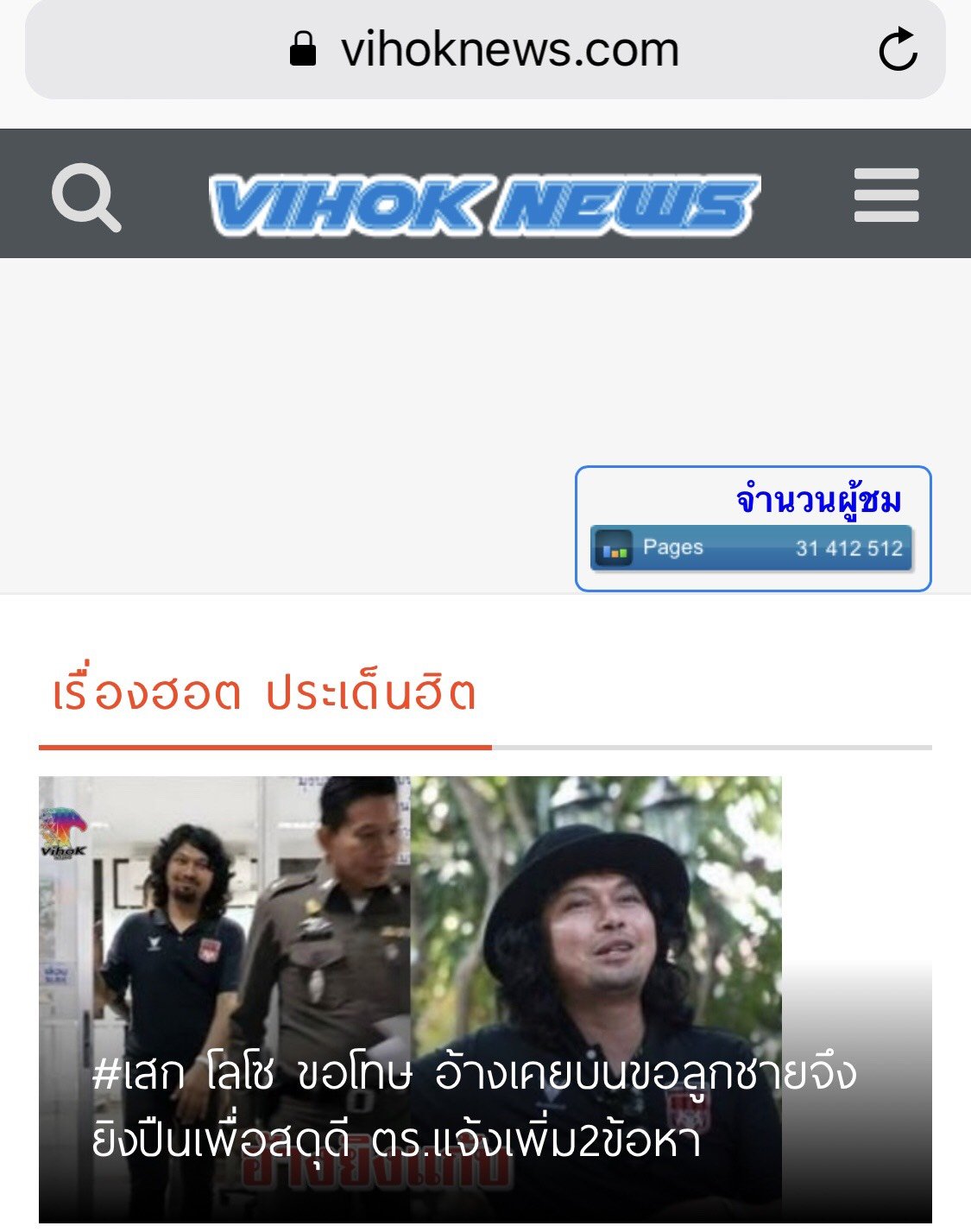The height and width of the screenshot is (1232, 971).
Task: Reload the page in the browser
Action: click(x=898, y=50)
